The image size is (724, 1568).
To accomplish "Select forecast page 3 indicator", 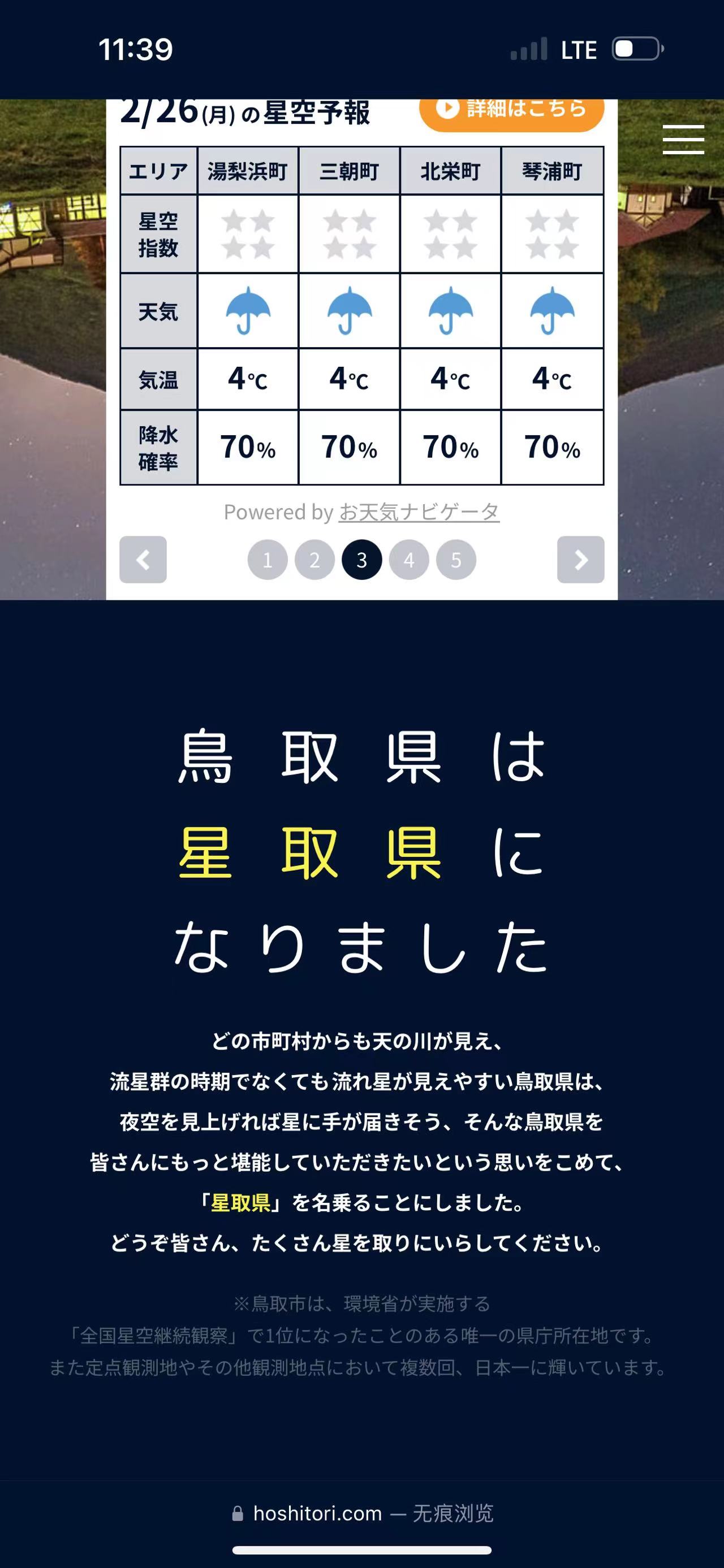I will click(361, 560).
